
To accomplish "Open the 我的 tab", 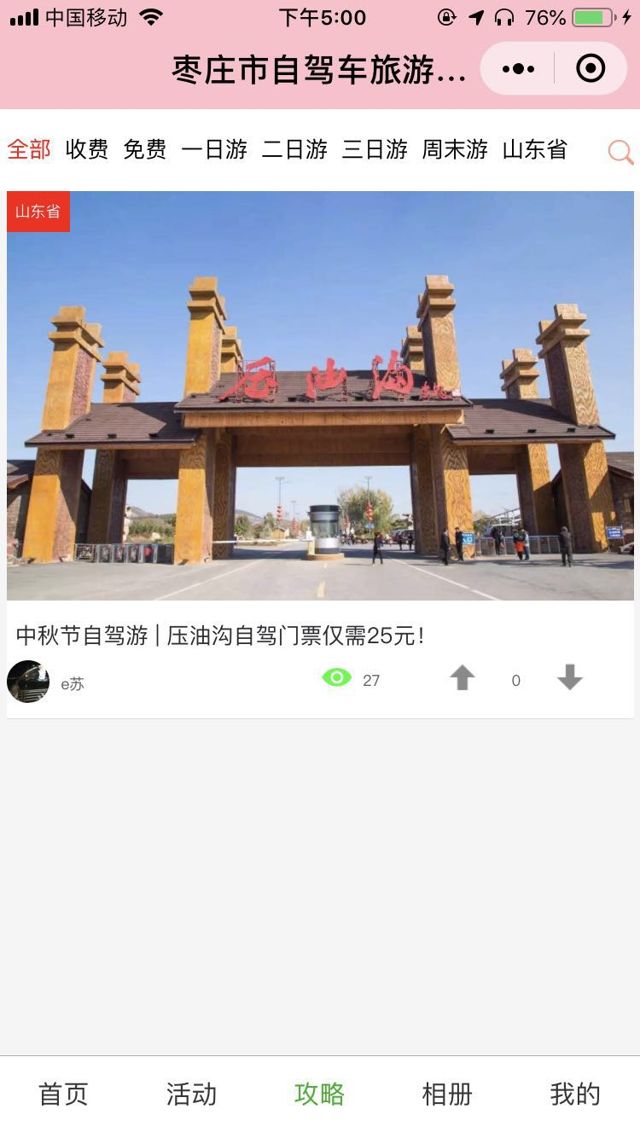I will (x=575, y=1094).
